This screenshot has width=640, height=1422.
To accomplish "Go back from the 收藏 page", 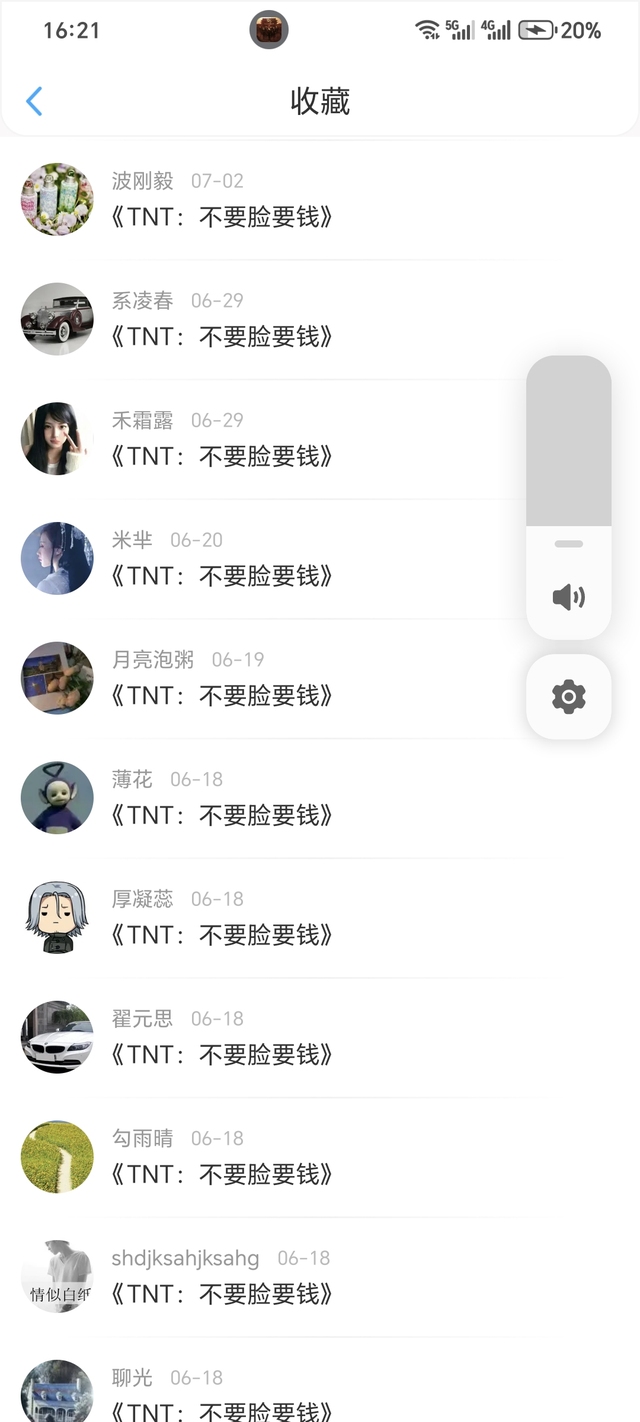I will pos(34,101).
